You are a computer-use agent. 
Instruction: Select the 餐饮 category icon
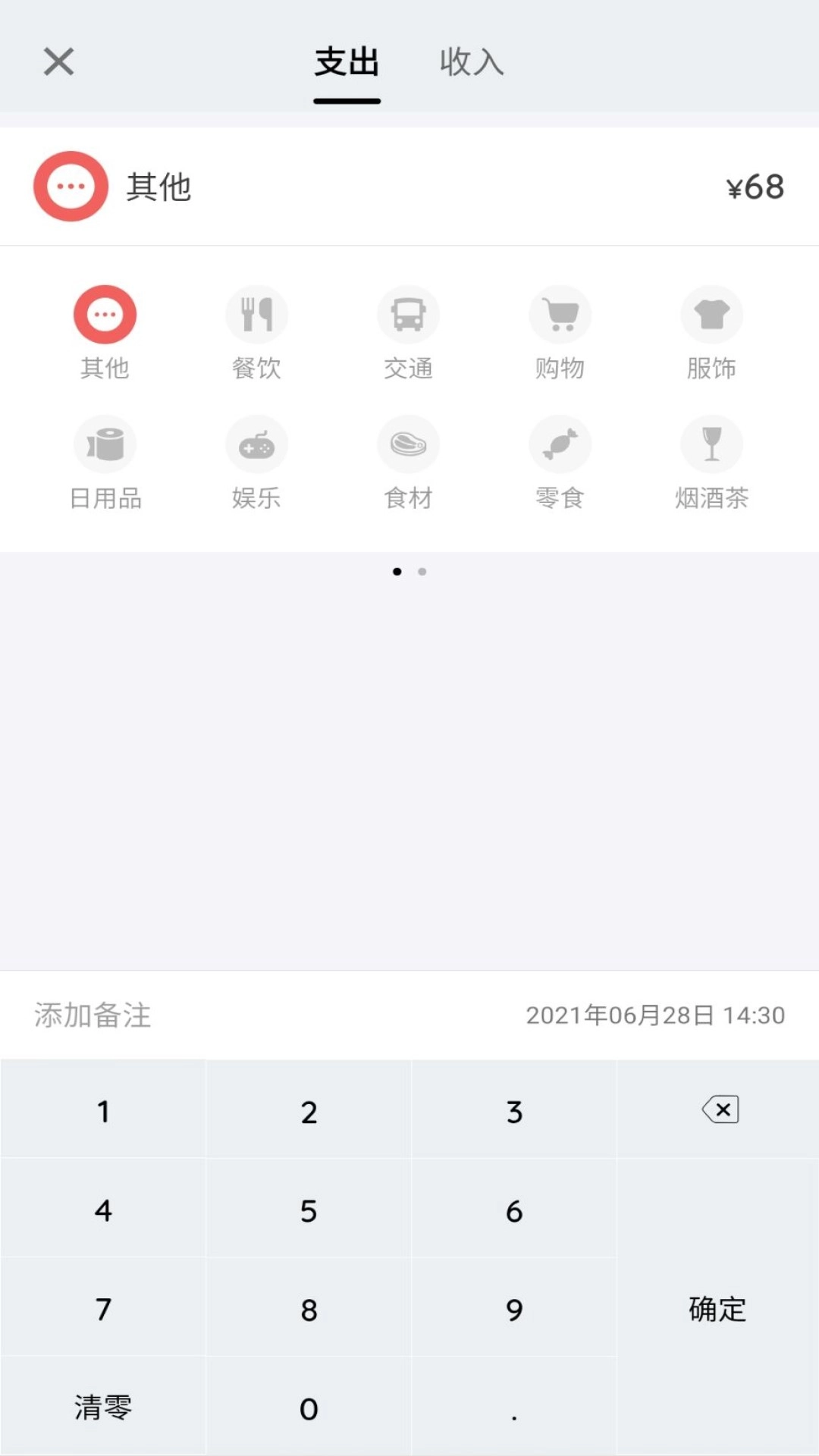click(256, 314)
